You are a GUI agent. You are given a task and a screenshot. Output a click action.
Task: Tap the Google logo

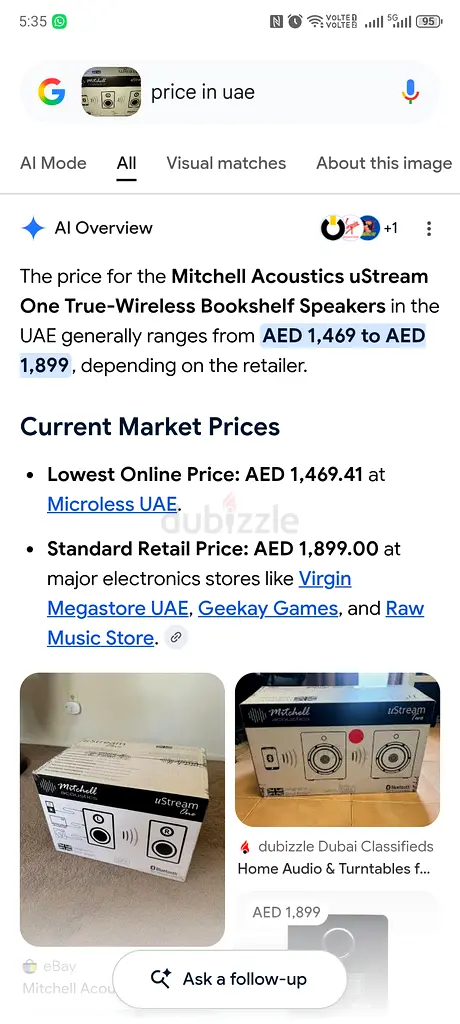click(x=51, y=92)
